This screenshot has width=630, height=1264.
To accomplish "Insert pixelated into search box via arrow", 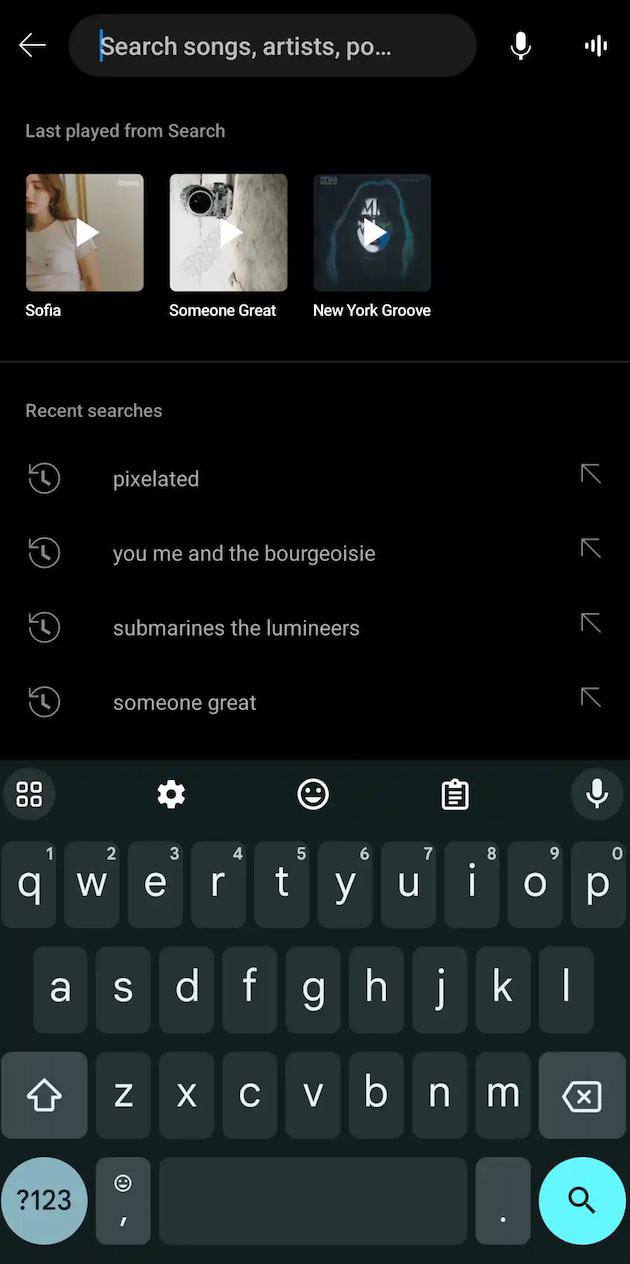I will [x=591, y=474].
